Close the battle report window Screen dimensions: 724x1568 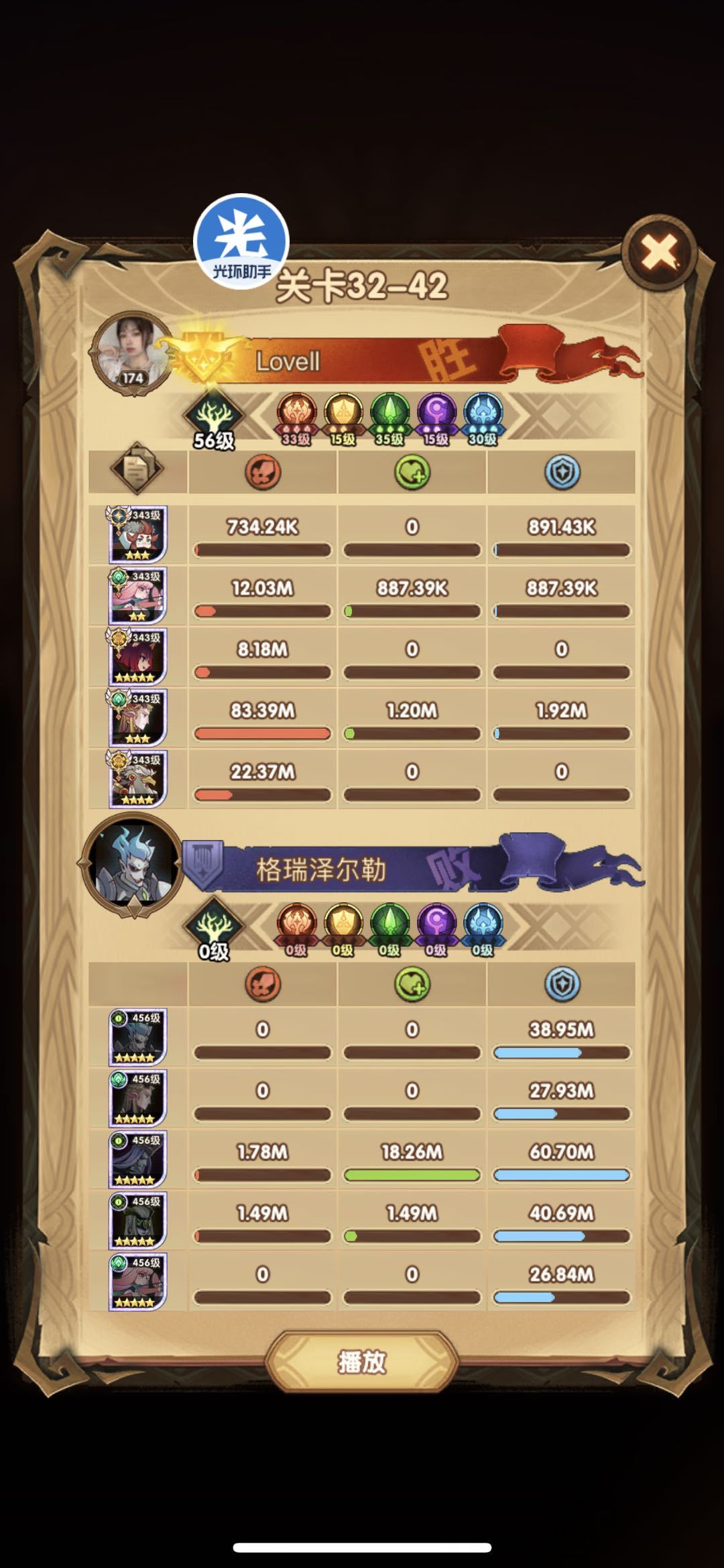[x=660, y=249]
